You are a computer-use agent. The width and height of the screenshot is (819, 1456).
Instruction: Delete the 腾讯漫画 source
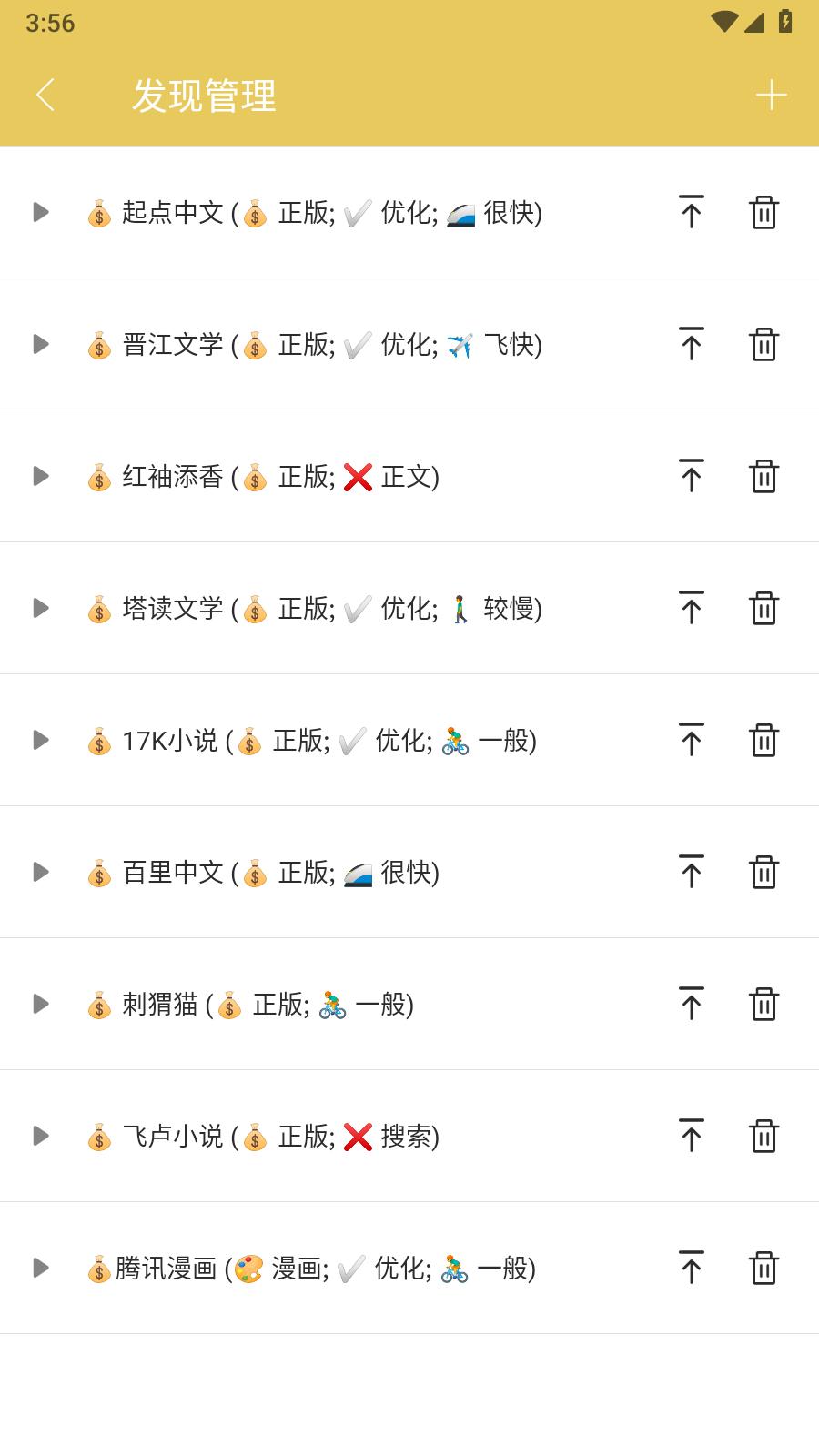[763, 1268]
